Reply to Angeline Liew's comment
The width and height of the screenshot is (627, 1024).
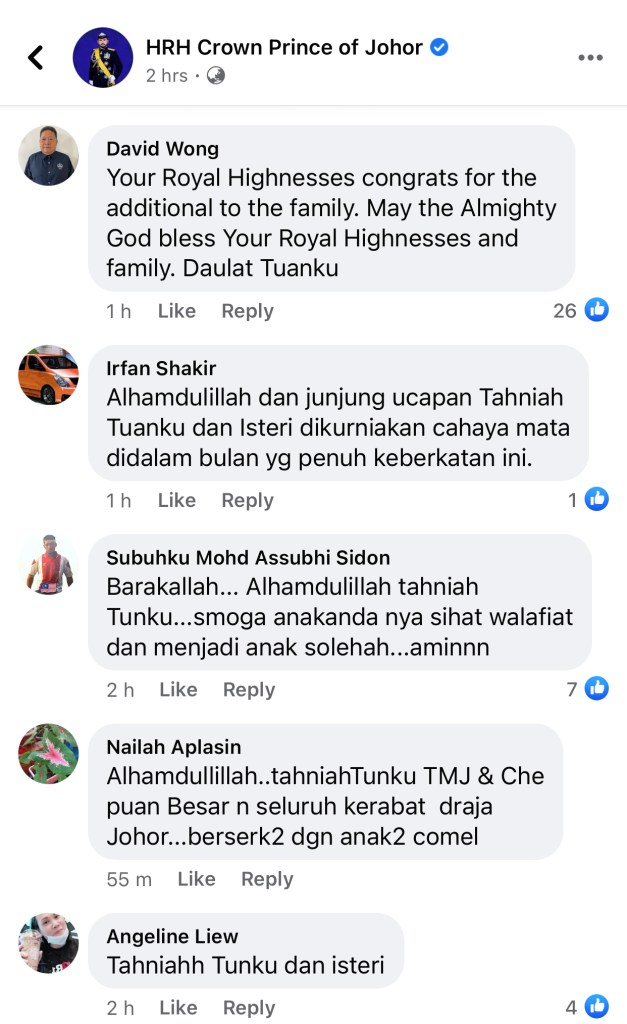click(248, 1007)
